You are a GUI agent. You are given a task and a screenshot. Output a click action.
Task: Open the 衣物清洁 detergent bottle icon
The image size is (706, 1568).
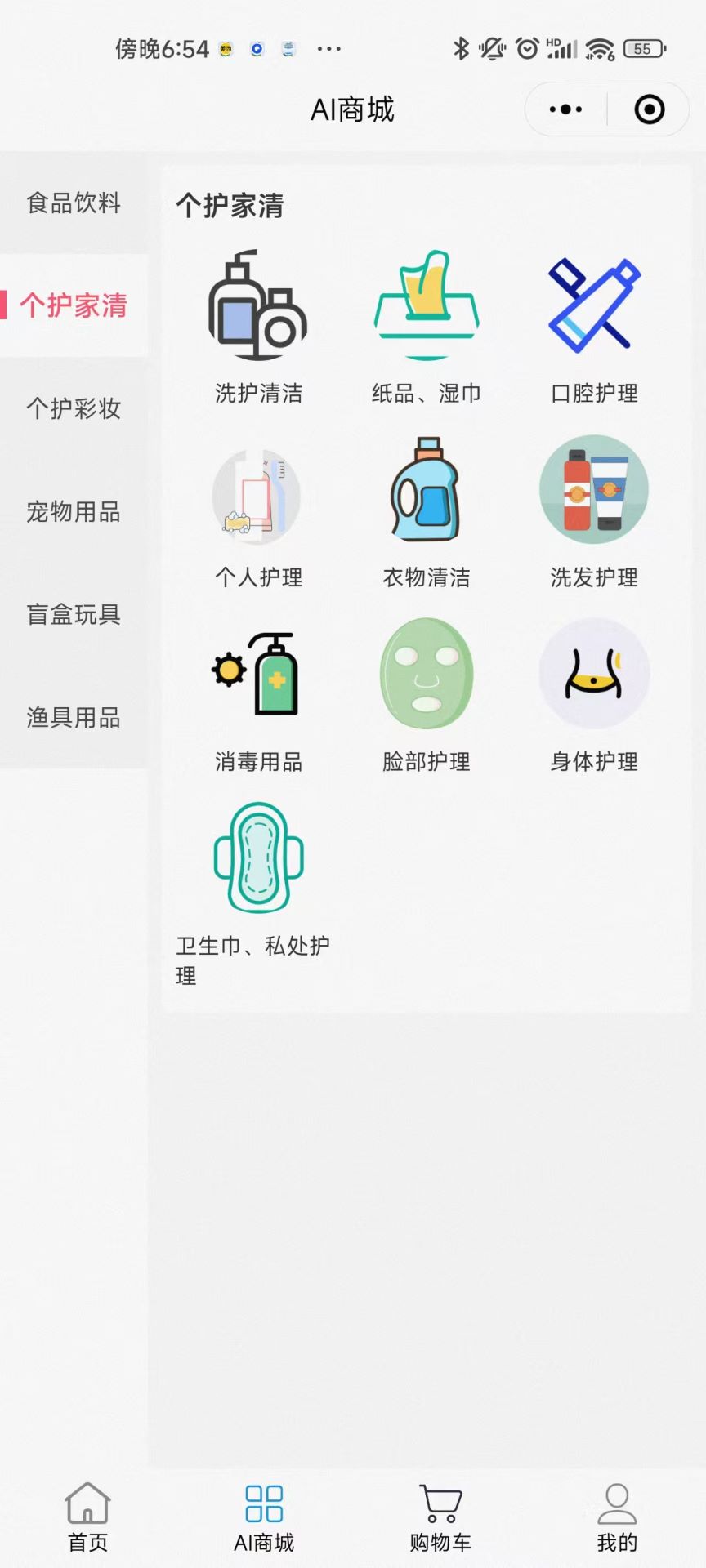point(426,490)
